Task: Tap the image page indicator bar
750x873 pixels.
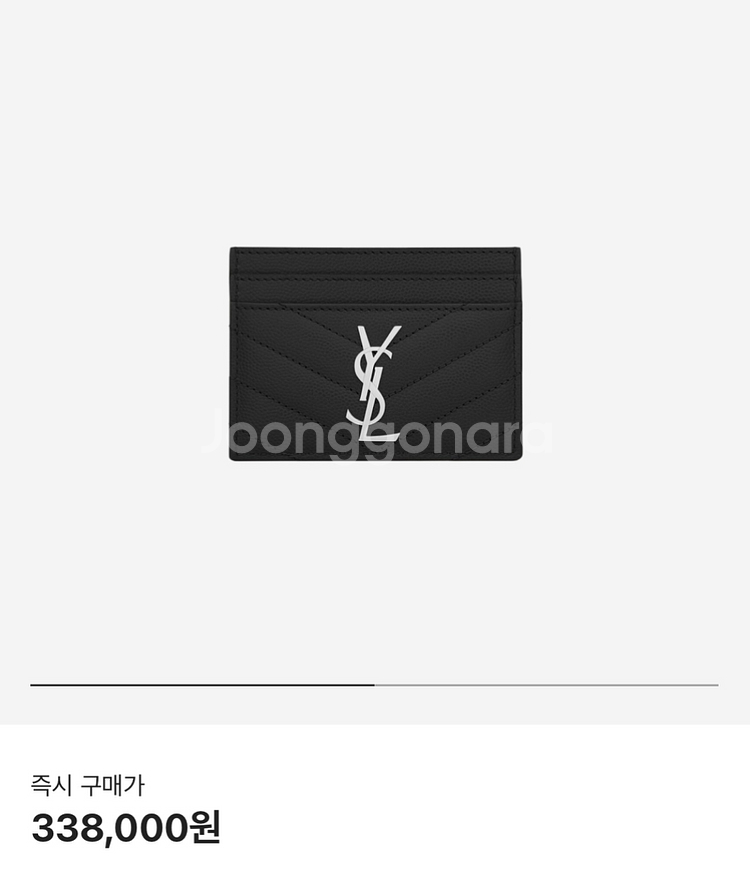Action: (374, 685)
